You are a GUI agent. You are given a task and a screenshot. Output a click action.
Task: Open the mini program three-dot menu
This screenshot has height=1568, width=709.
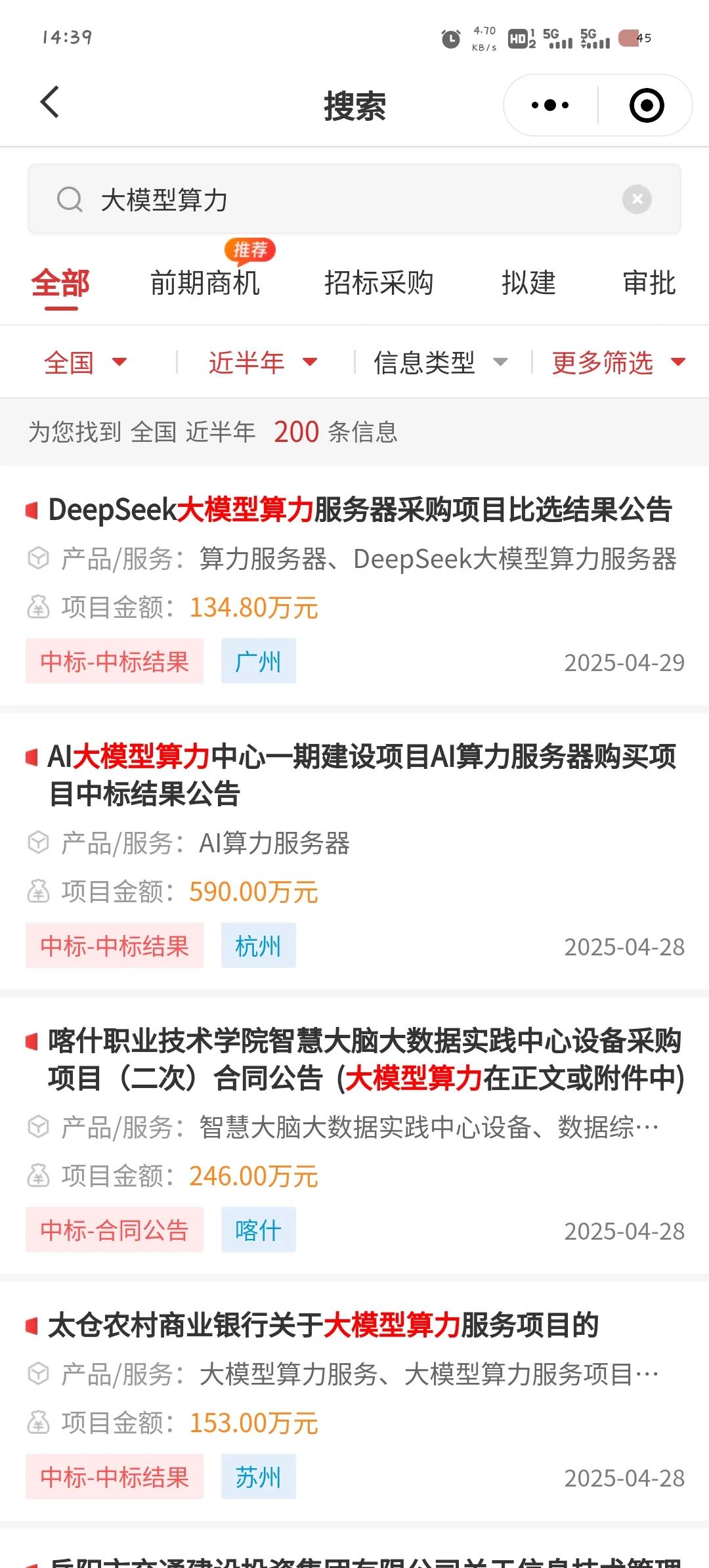click(550, 105)
